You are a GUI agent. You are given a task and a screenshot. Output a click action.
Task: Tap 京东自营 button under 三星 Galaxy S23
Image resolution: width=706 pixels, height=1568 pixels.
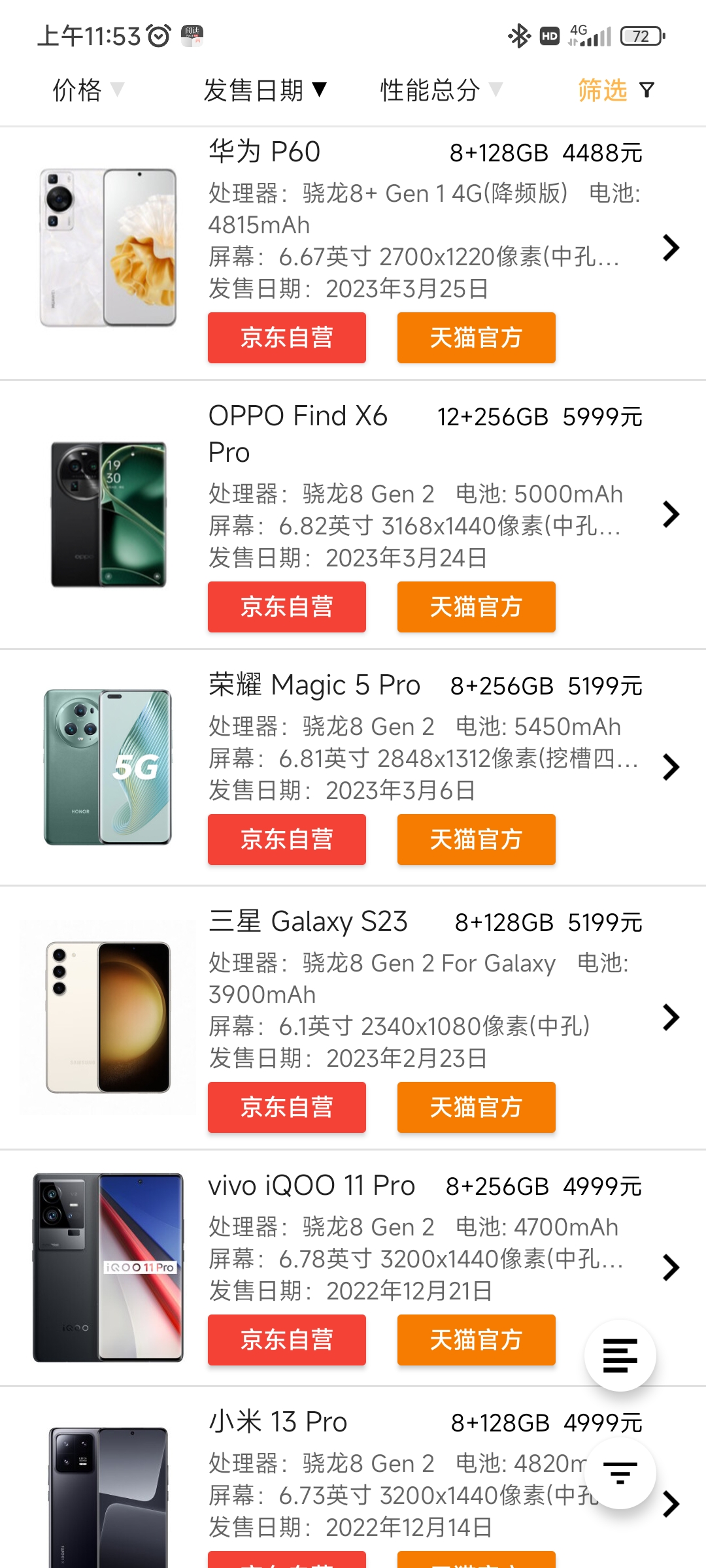pyautogui.click(x=286, y=1107)
